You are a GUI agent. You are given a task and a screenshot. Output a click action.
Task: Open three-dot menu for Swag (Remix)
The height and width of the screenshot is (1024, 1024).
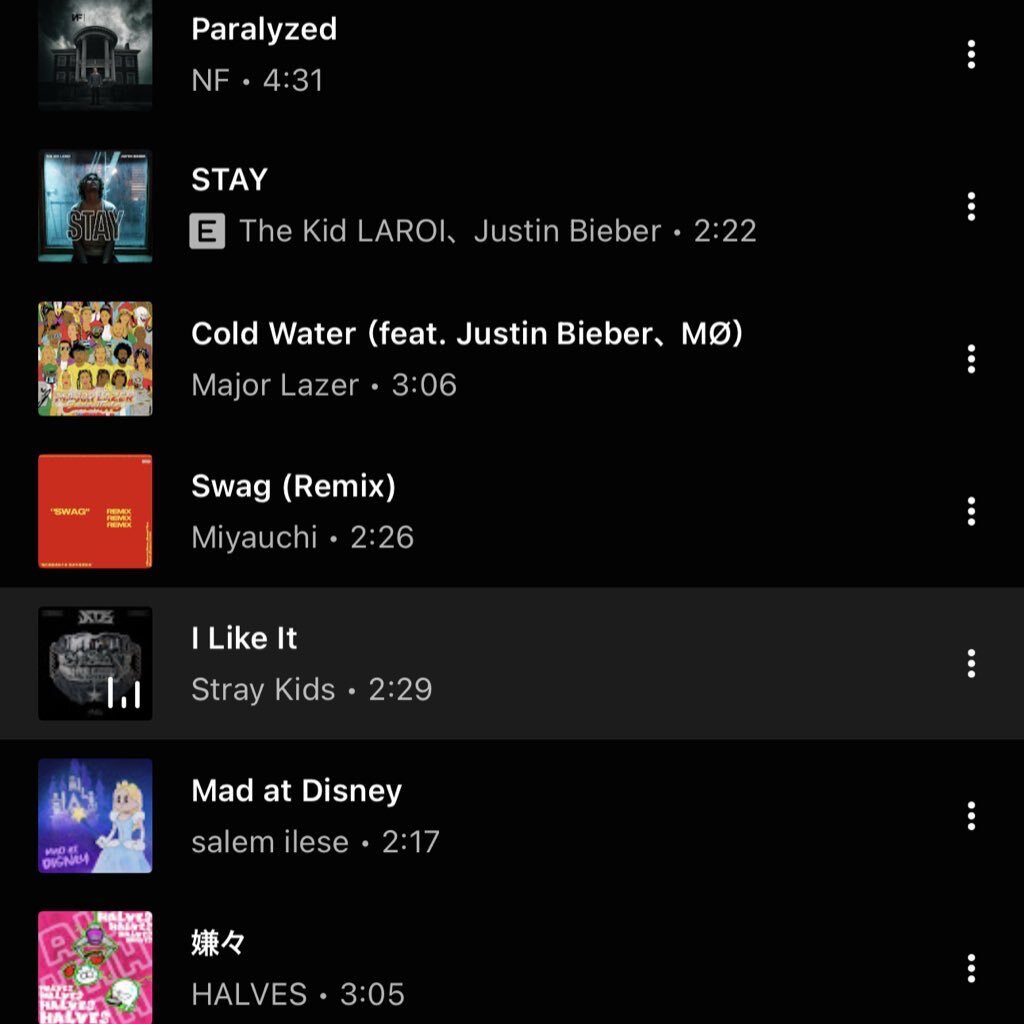(971, 511)
